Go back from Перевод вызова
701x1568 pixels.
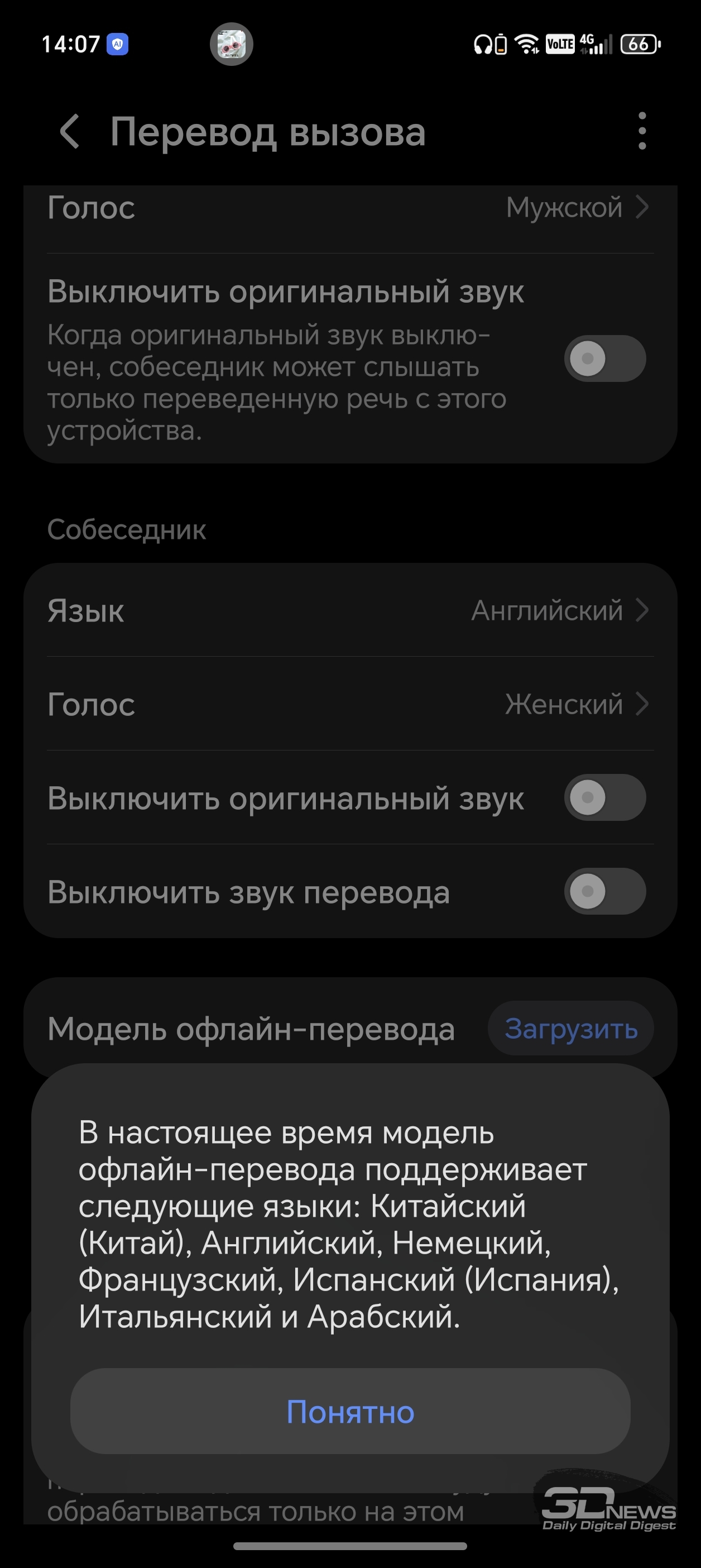tap(70, 131)
